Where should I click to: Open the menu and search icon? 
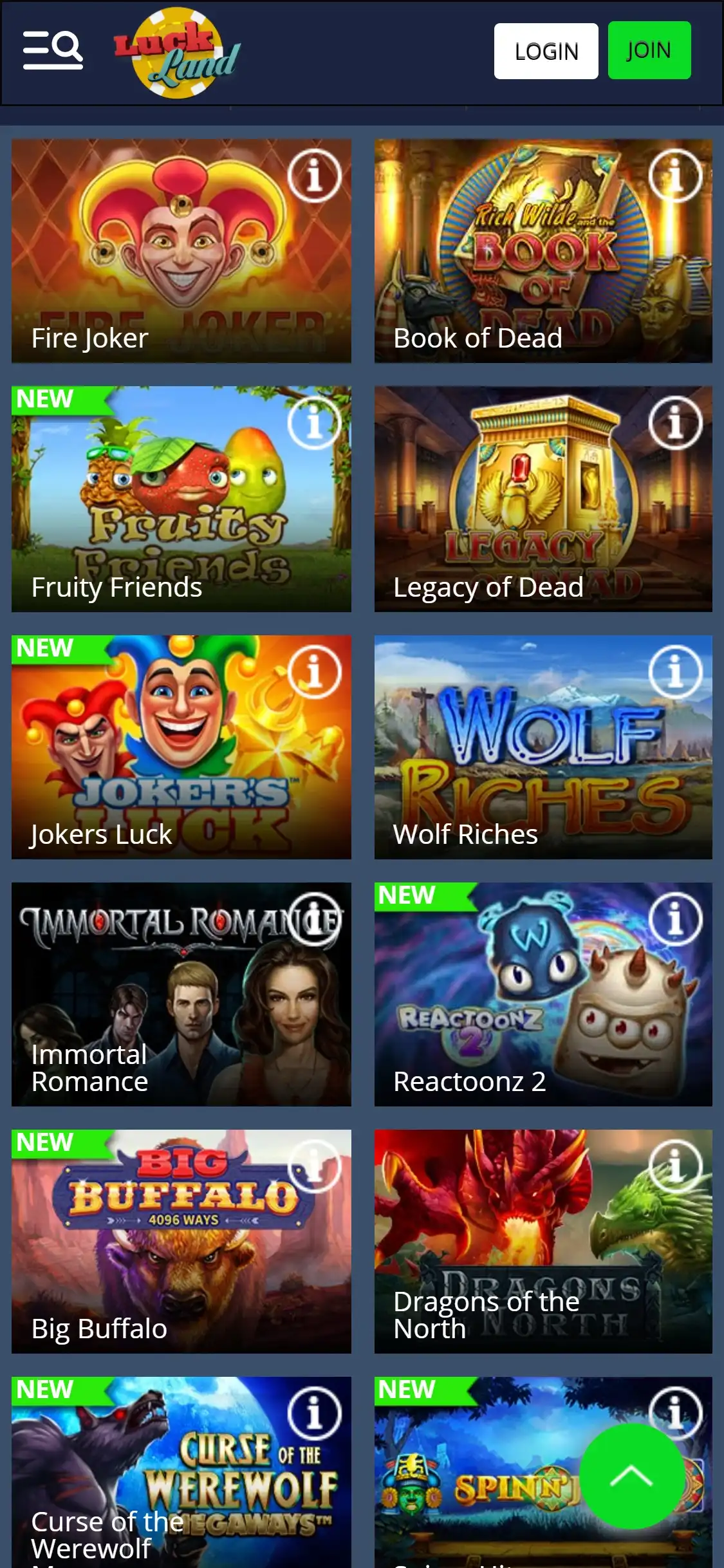53,50
